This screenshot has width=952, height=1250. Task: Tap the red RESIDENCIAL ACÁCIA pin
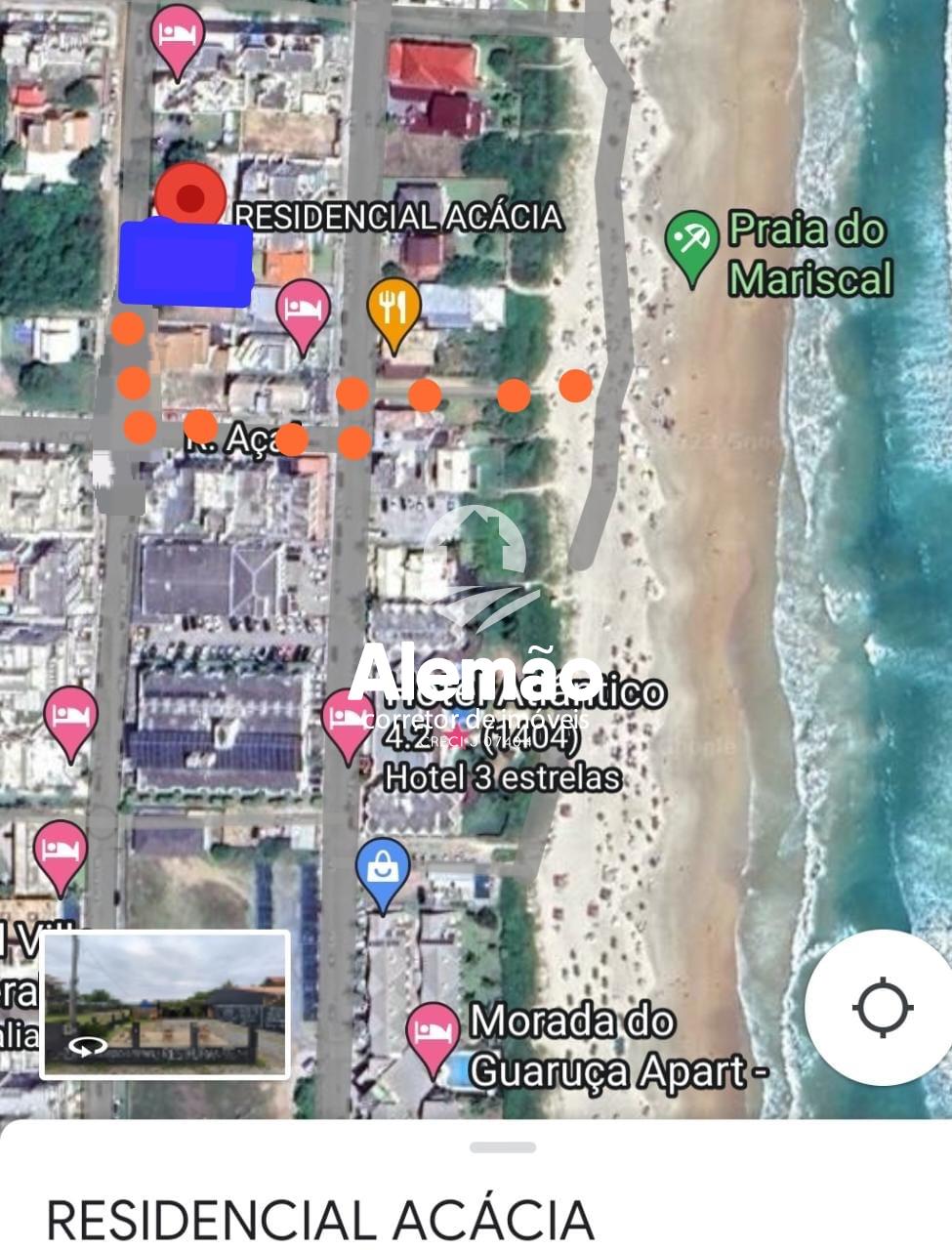pyautogui.click(x=190, y=197)
